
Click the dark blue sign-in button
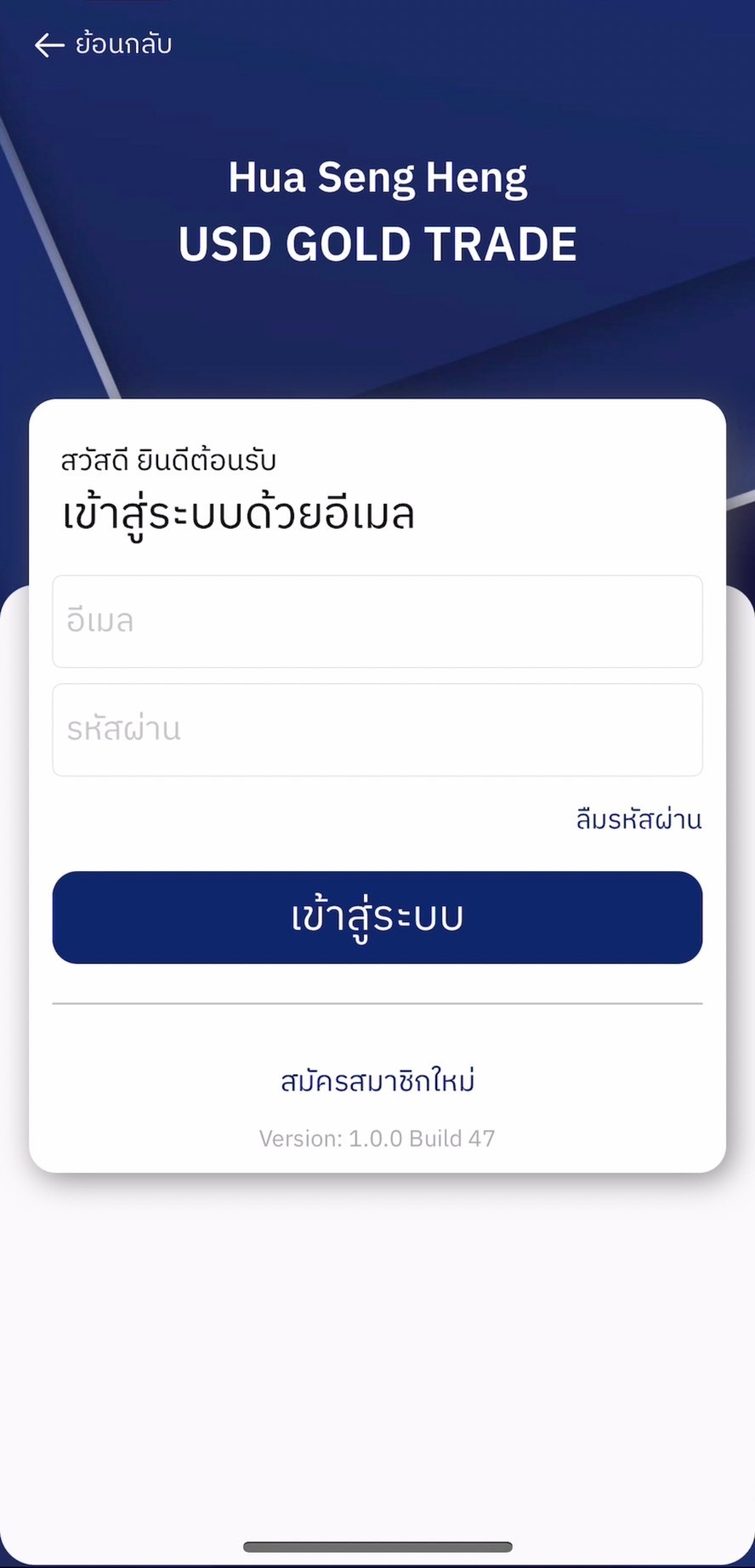pos(377,917)
